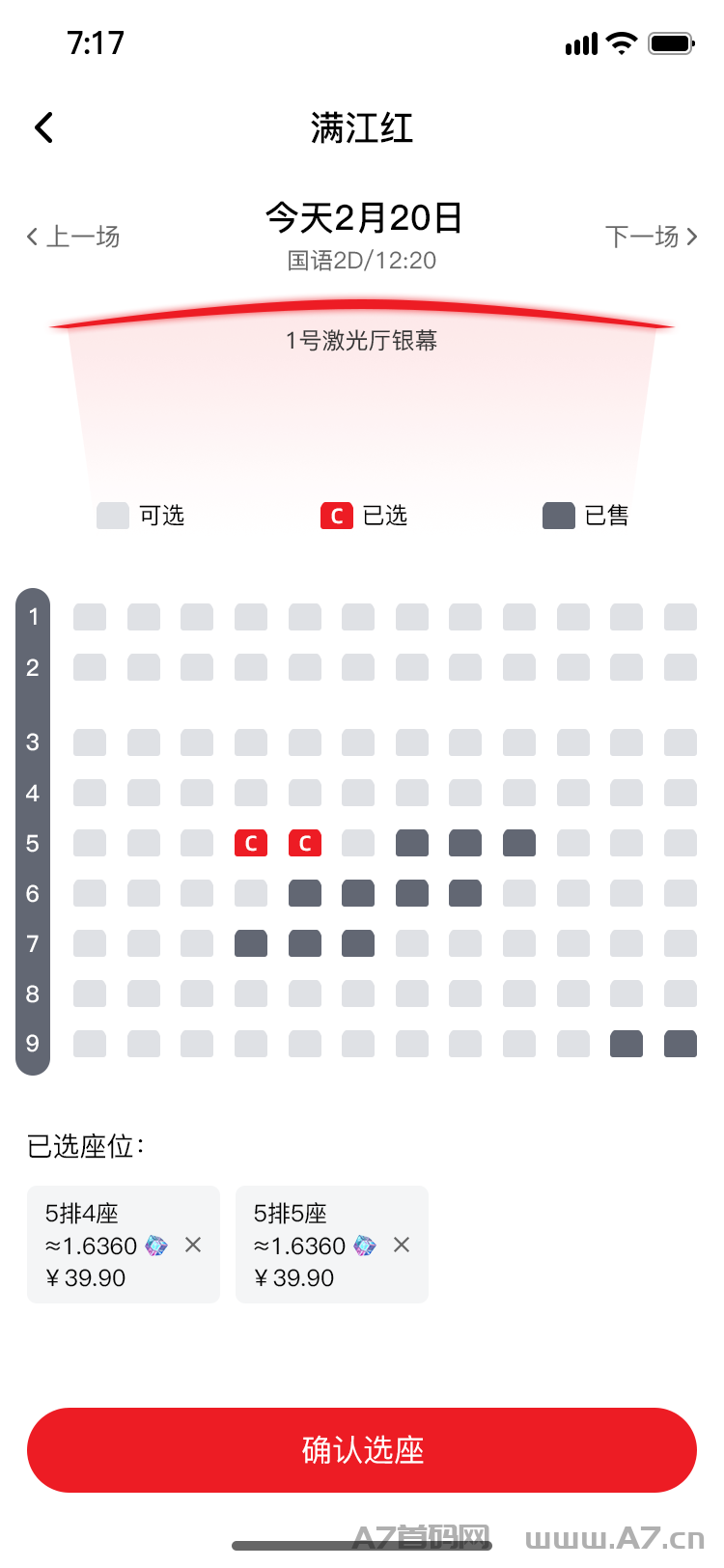Choose the sixth seat in row 2

(x=358, y=667)
